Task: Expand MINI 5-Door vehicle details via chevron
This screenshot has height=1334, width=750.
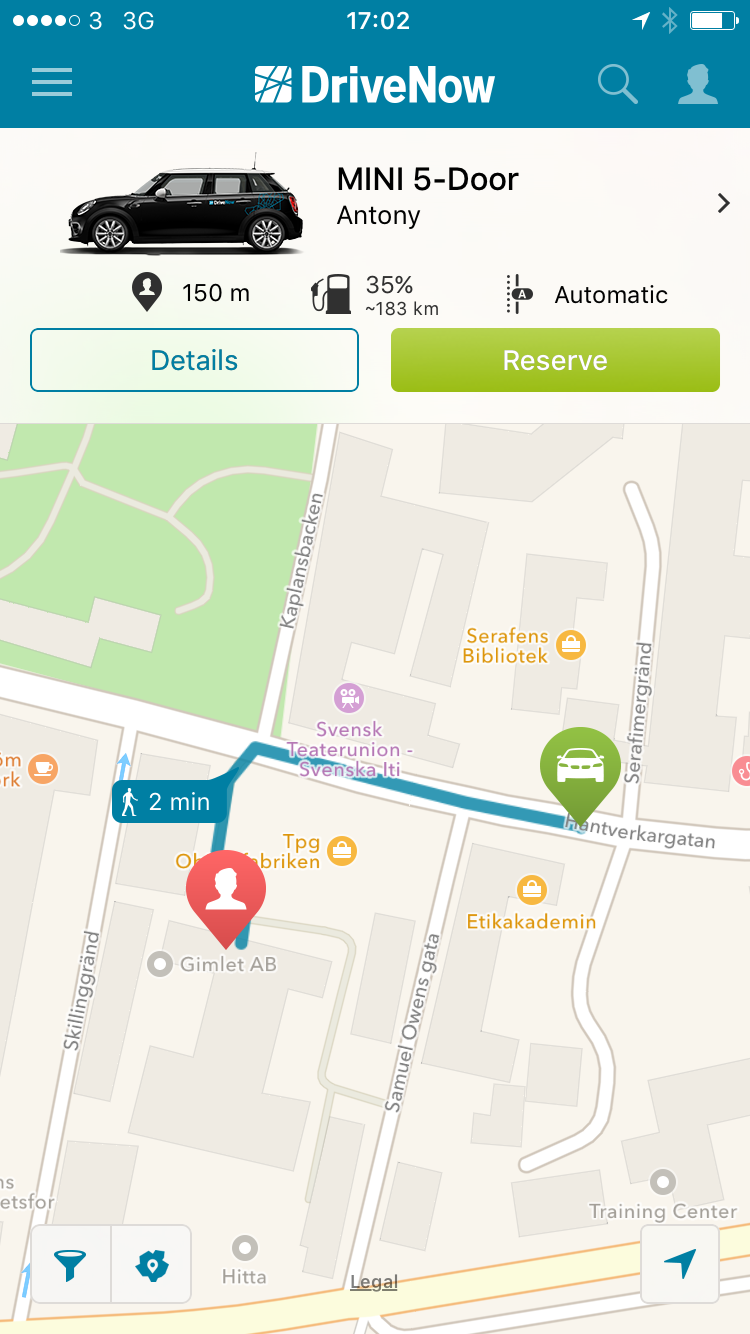Action: [x=723, y=203]
